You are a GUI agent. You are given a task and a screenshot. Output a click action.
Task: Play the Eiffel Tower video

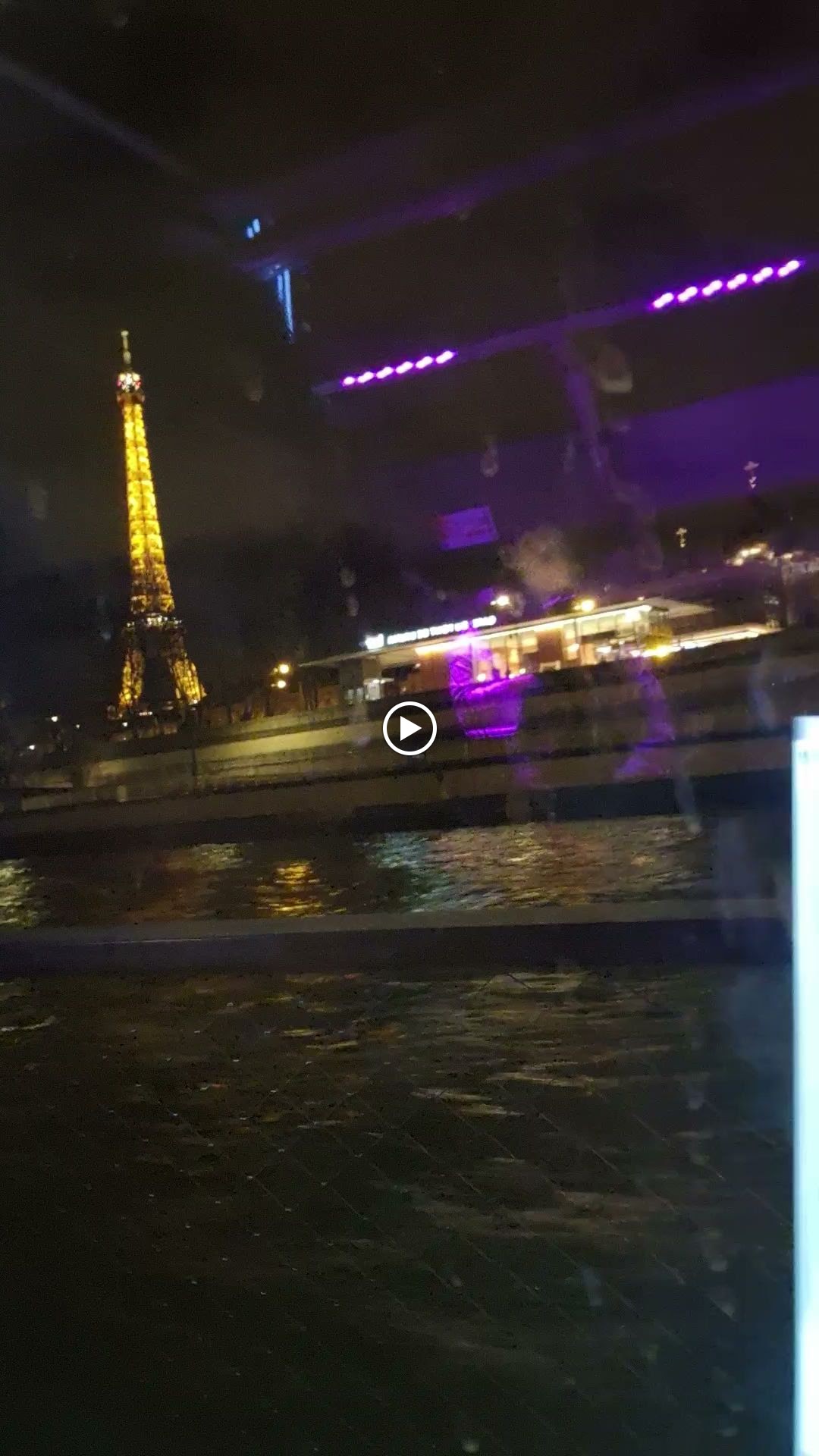pyautogui.click(x=409, y=729)
